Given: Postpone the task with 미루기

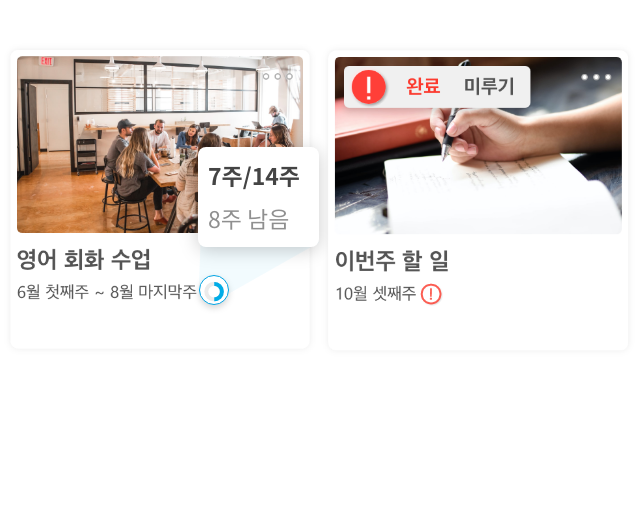Looking at the screenshot, I should [x=489, y=87].
